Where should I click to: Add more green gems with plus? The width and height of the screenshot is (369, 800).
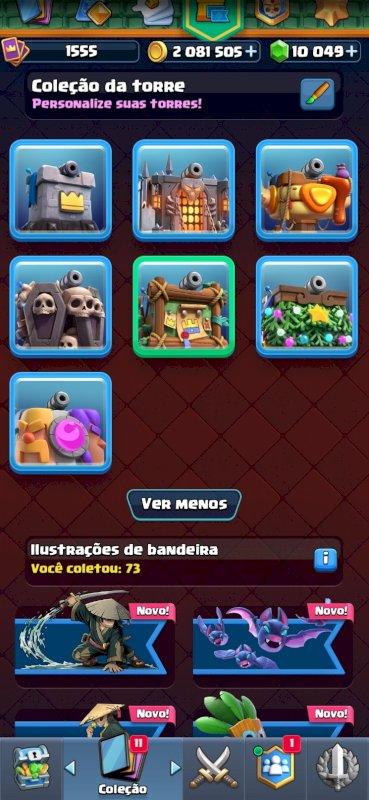pyautogui.click(x=352, y=52)
